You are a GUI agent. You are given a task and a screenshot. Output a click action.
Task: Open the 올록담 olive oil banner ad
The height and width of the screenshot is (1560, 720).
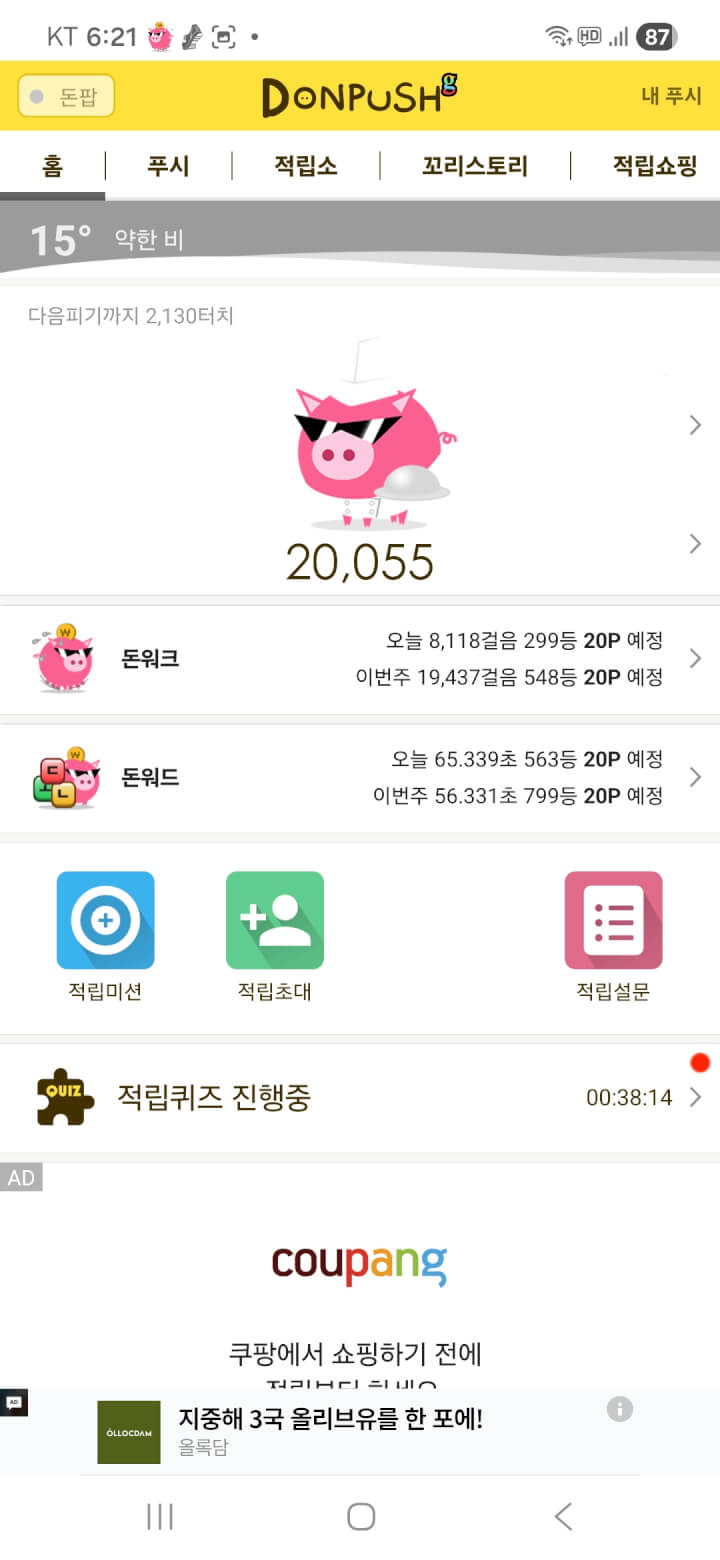click(x=330, y=1430)
